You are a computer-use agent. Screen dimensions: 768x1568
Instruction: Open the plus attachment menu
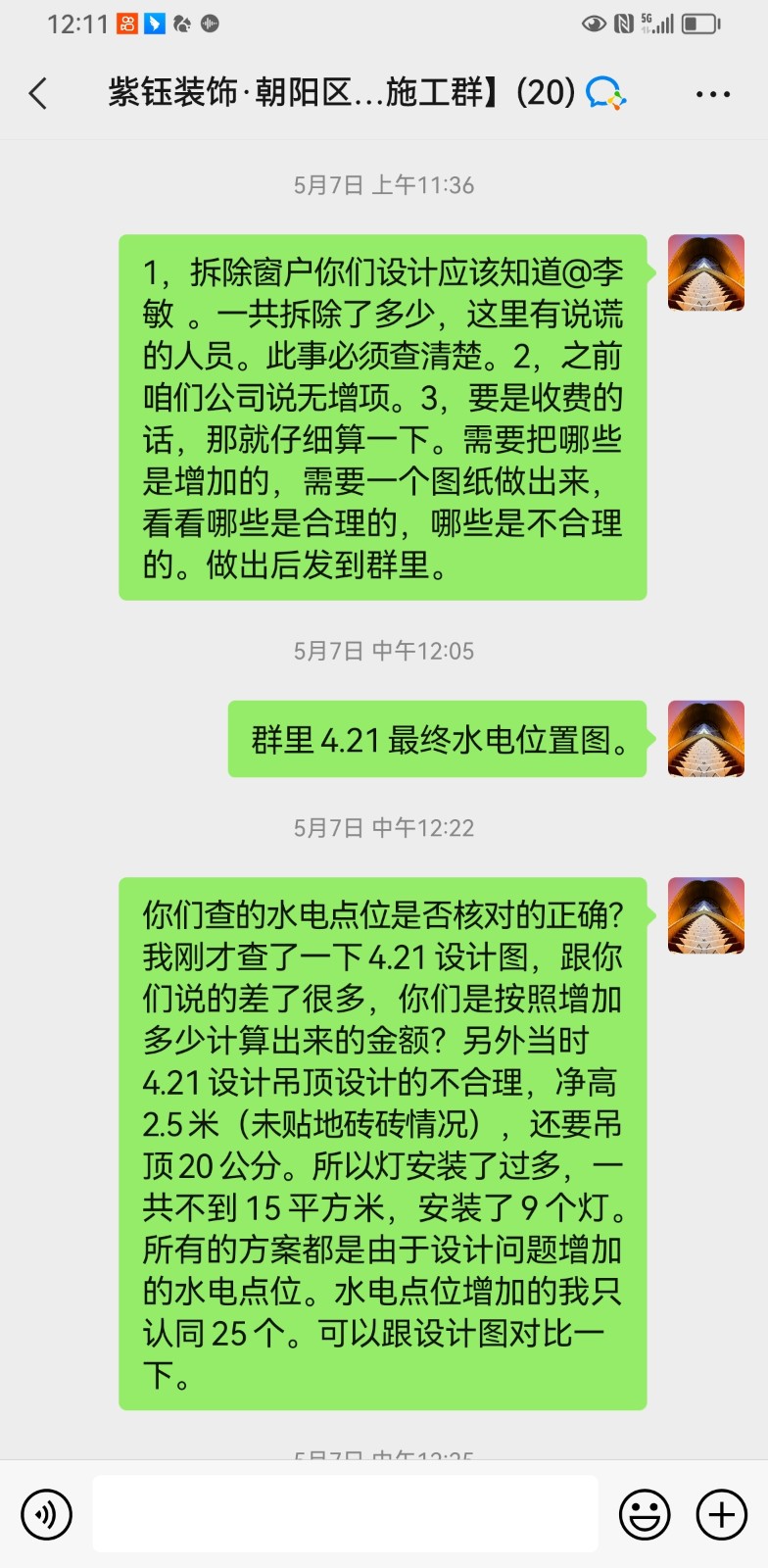point(721,1514)
